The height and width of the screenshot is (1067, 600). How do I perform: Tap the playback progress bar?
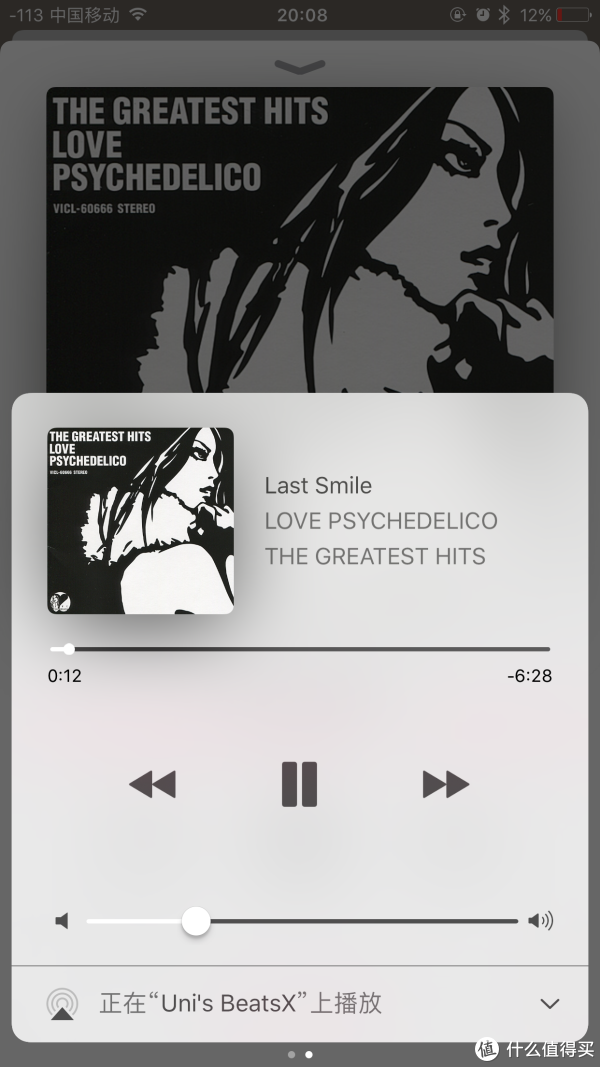300,649
